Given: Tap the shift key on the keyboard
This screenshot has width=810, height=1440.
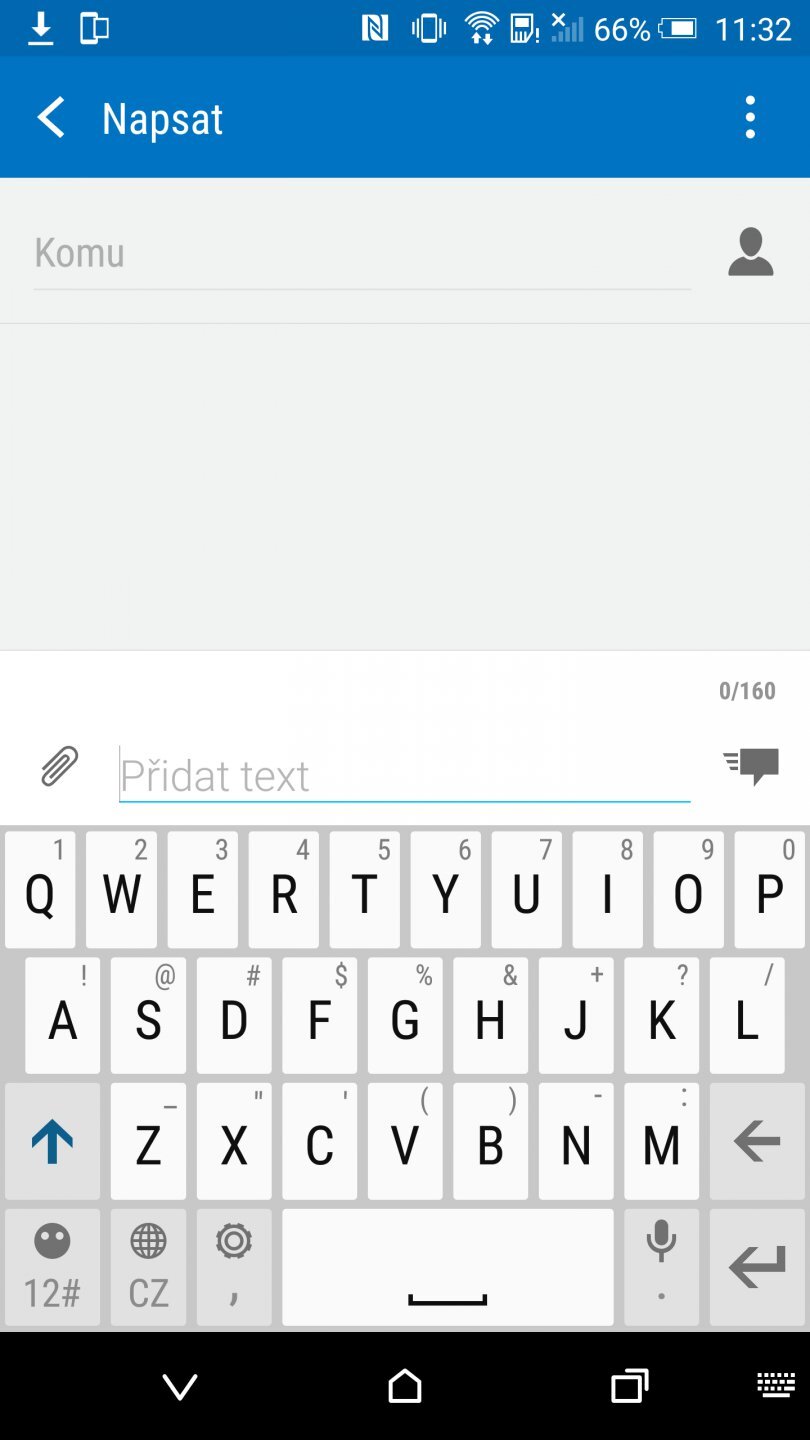Looking at the screenshot, I should [x=52, y=1142].
